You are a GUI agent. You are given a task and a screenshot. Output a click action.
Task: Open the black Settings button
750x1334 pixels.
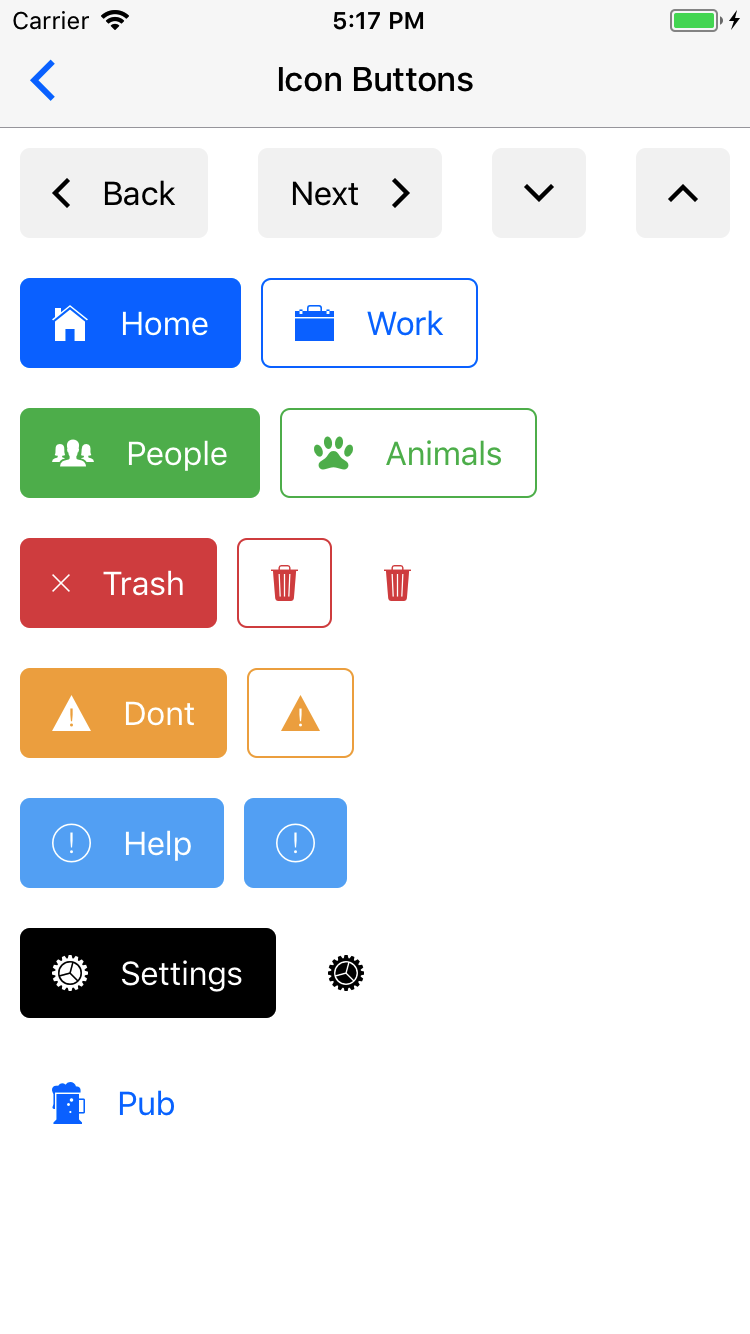(148, 973)
